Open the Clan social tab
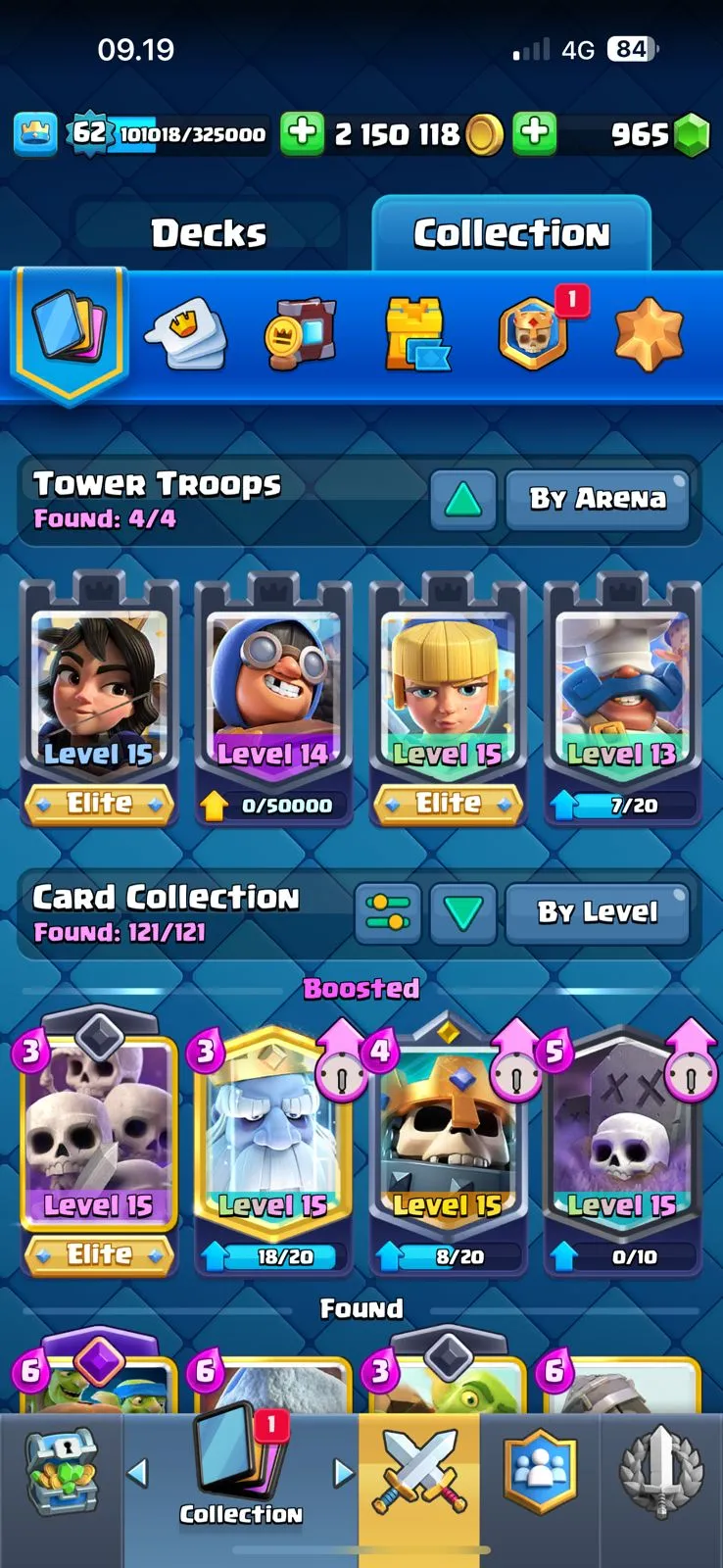The height and width of the screenshot is (1568, 723). (540, 1470)
